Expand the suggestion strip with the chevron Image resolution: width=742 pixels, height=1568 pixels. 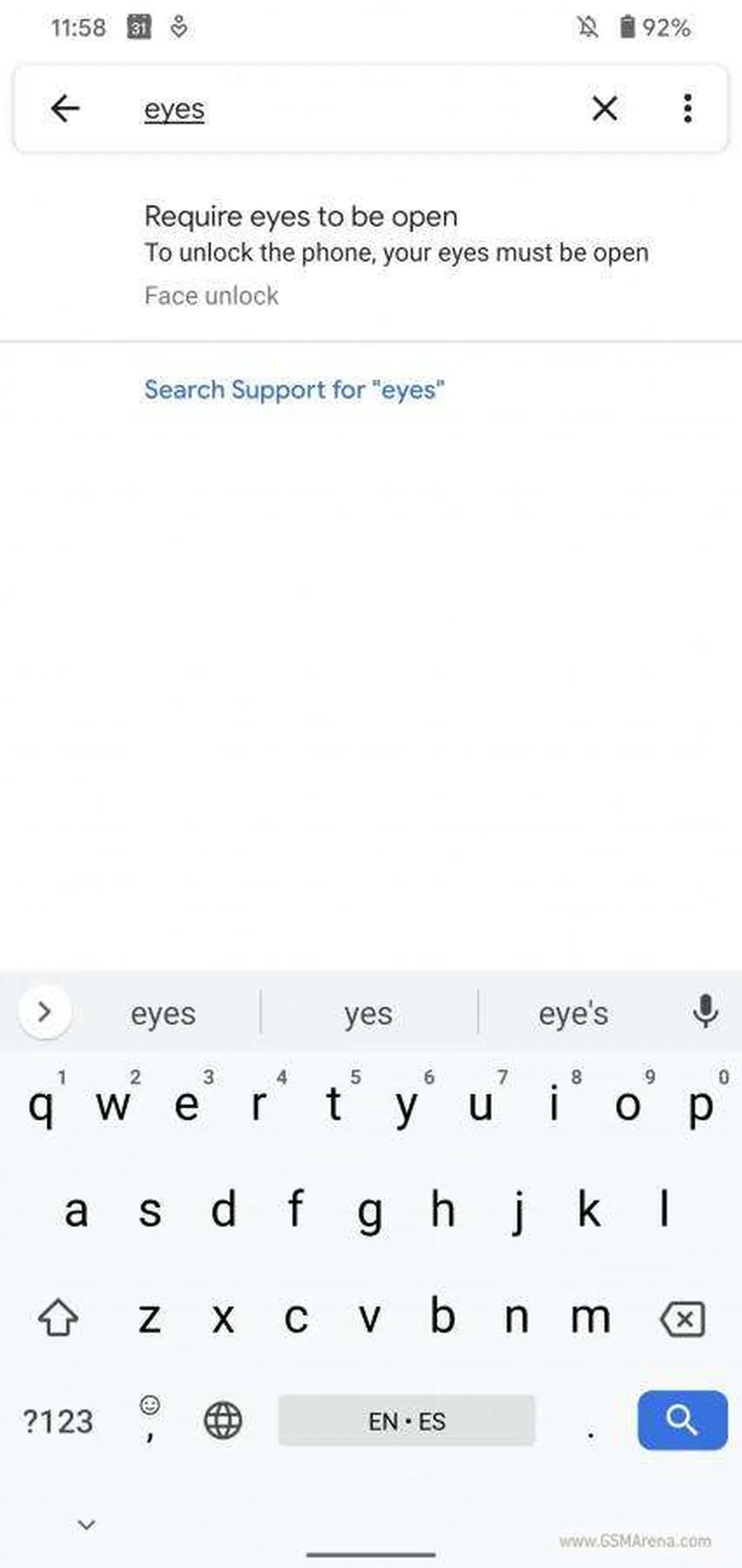[x=45, y=1012]
